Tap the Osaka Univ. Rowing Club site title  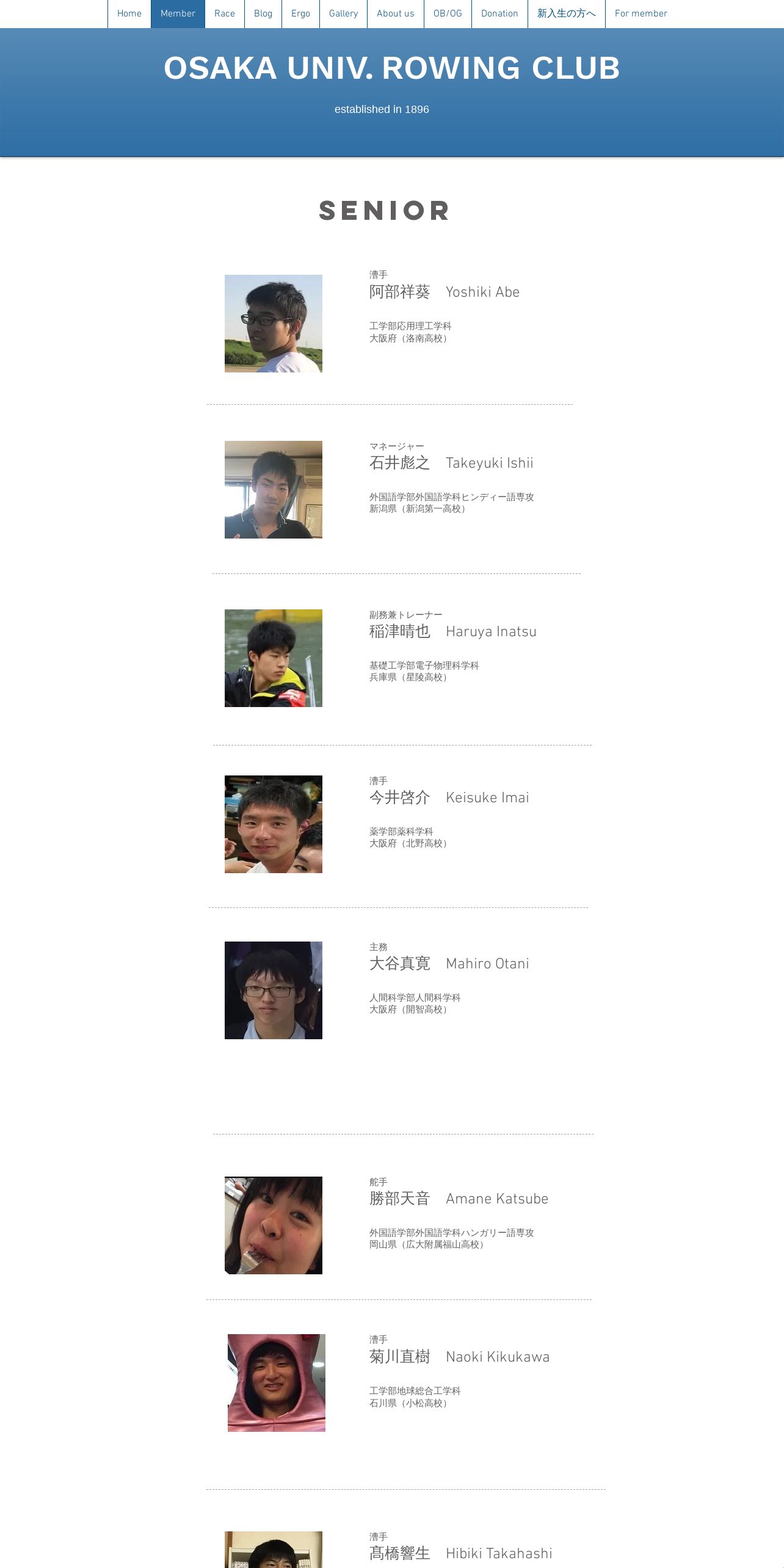tap(392, 68)
